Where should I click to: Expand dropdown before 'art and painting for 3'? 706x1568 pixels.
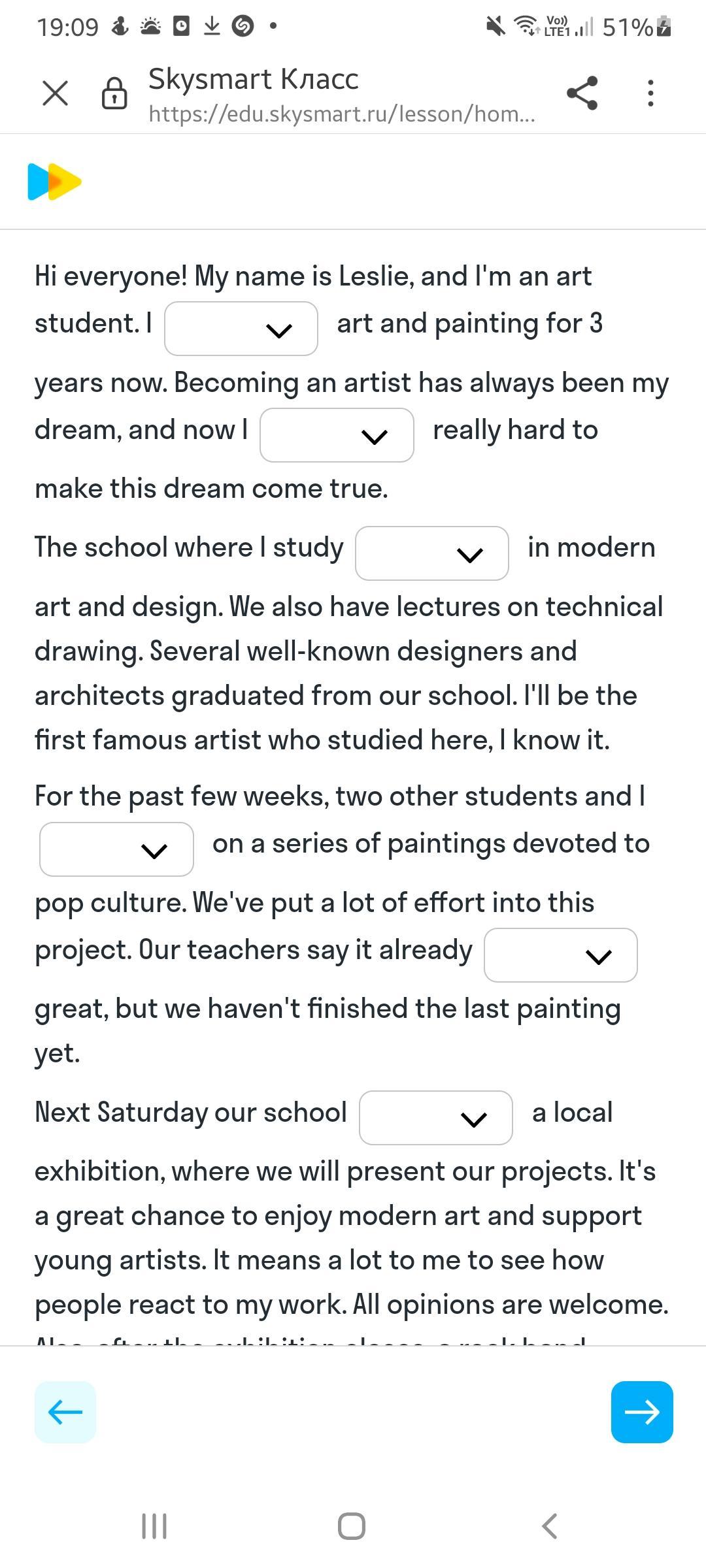point(241,329)
